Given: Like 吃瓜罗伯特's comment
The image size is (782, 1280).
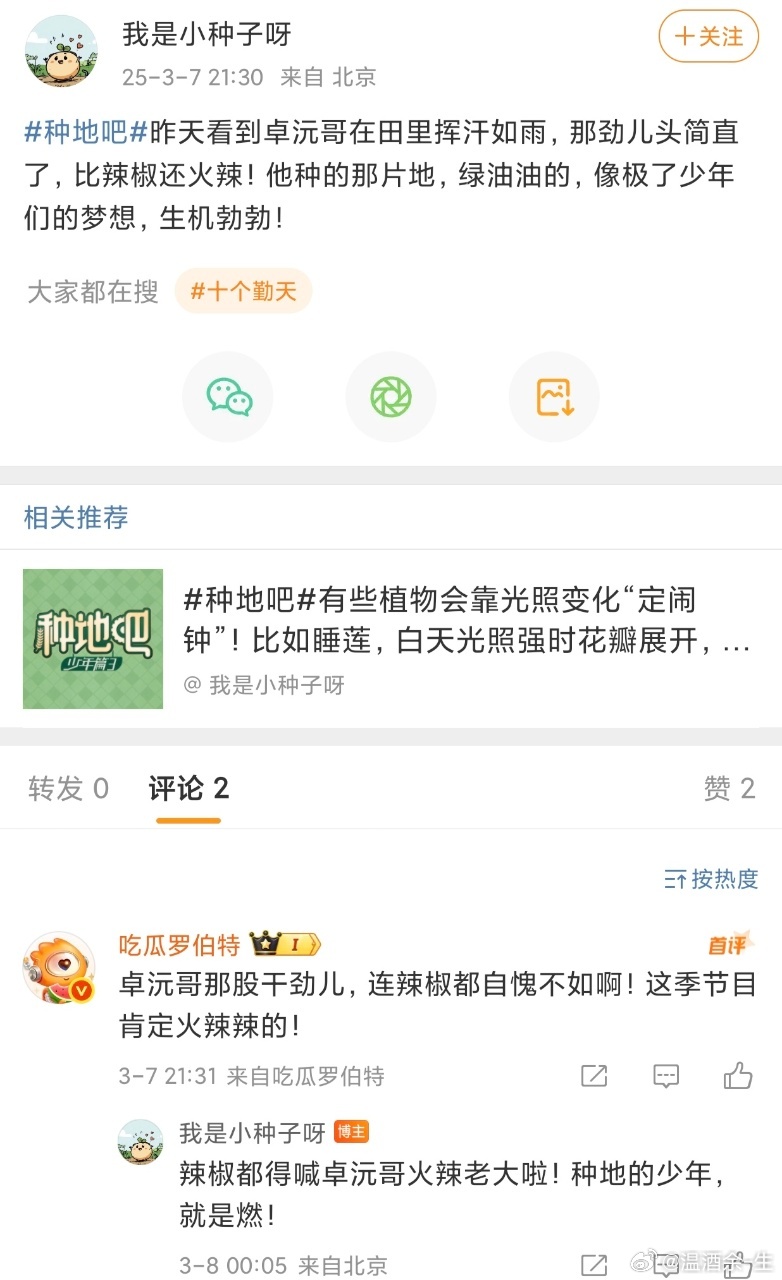Looking at the screenshot, I should pyautogui.click(x=738, y=1076).
